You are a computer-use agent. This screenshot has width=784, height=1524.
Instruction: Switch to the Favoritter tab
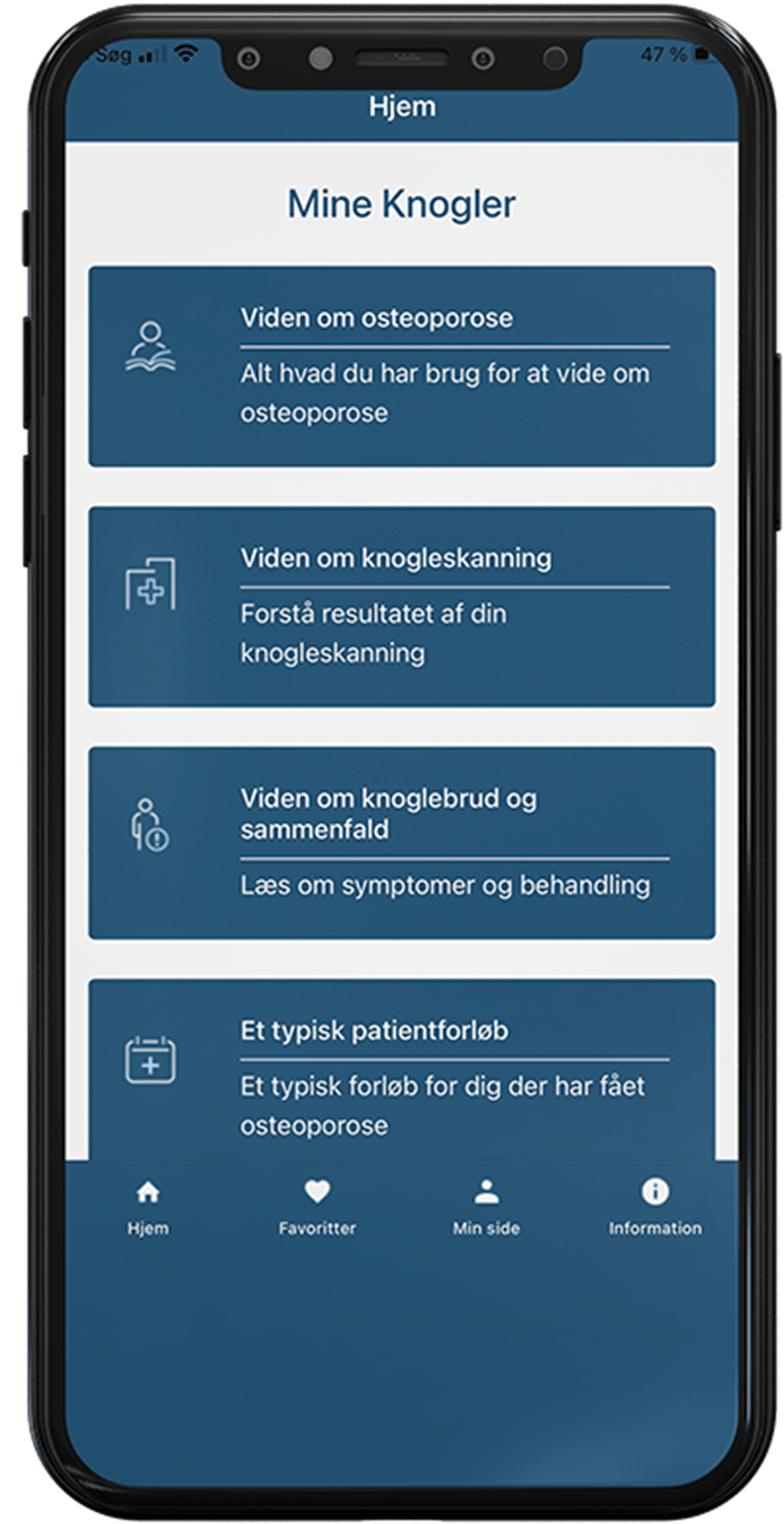click(x=317, y=1208)
